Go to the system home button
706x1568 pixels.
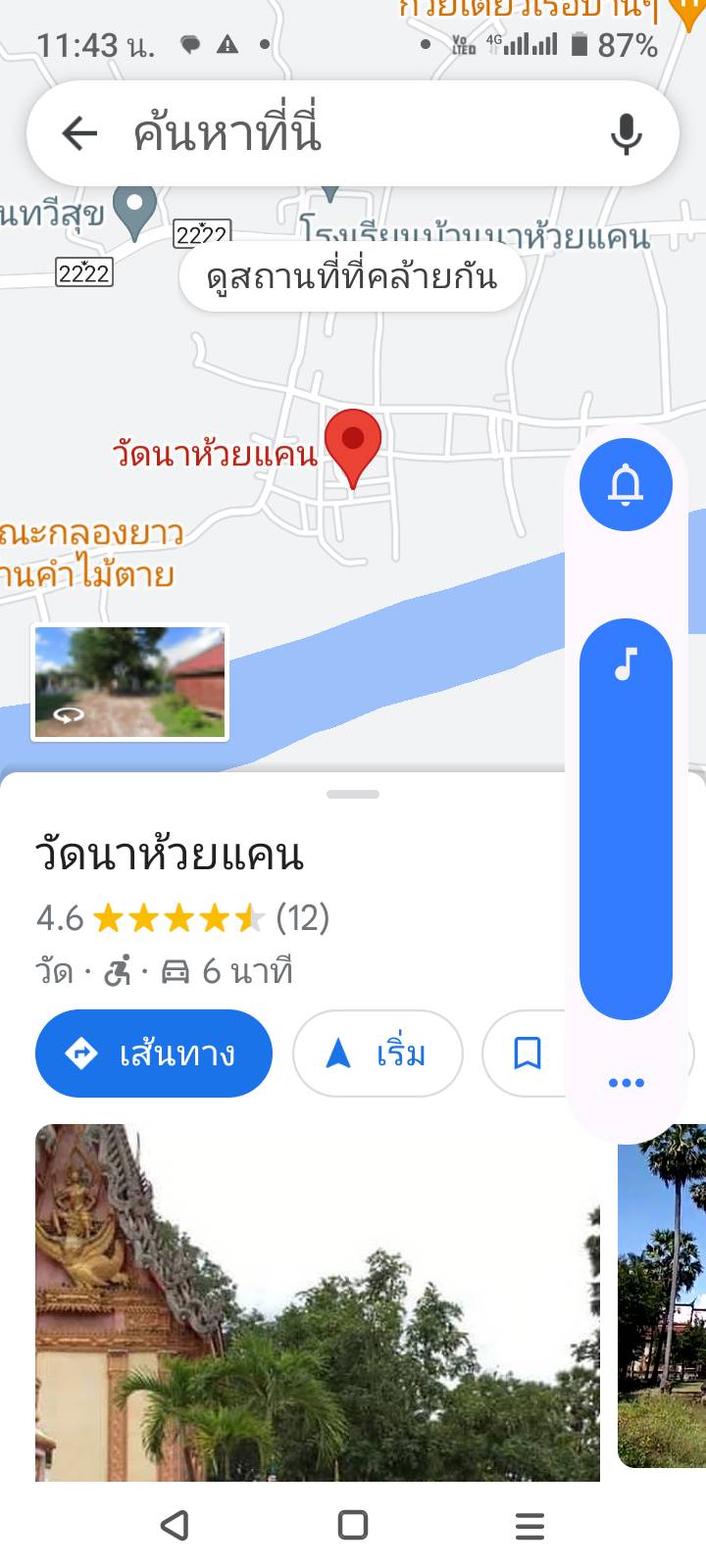coord(353,1525)
